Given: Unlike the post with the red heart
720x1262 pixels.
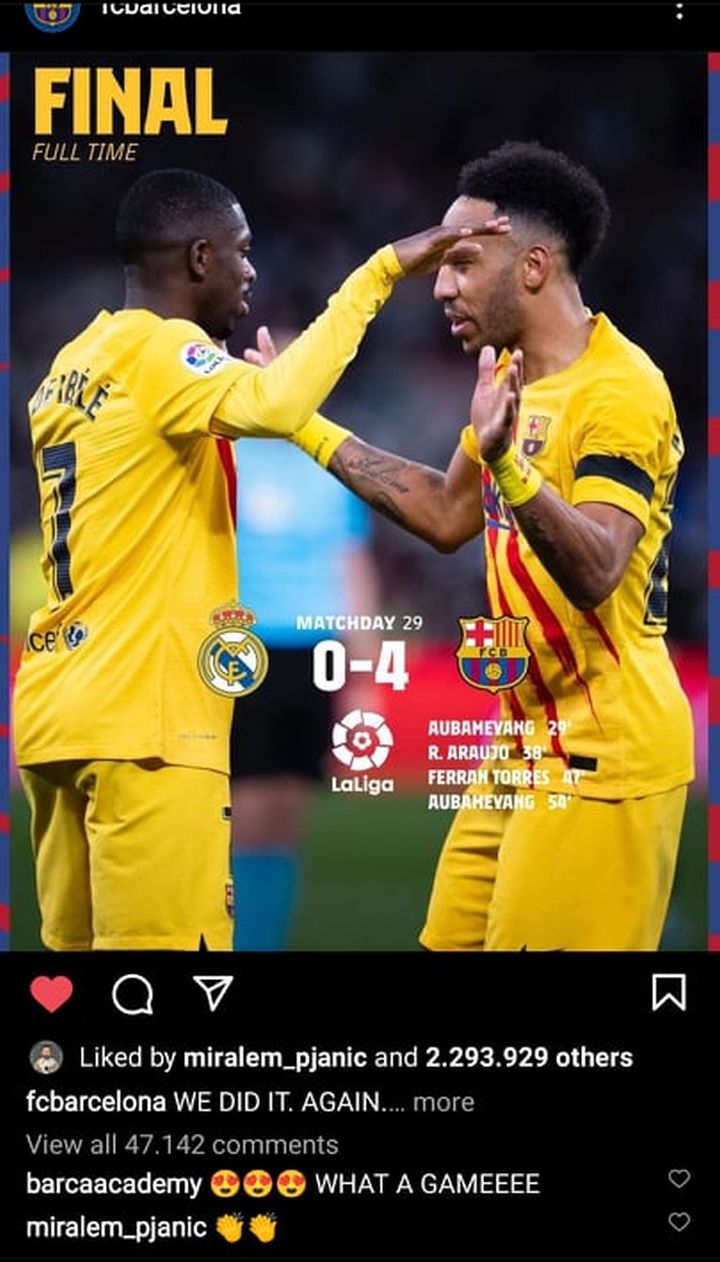Looking at the screenshot, I should tap(51, 993).
